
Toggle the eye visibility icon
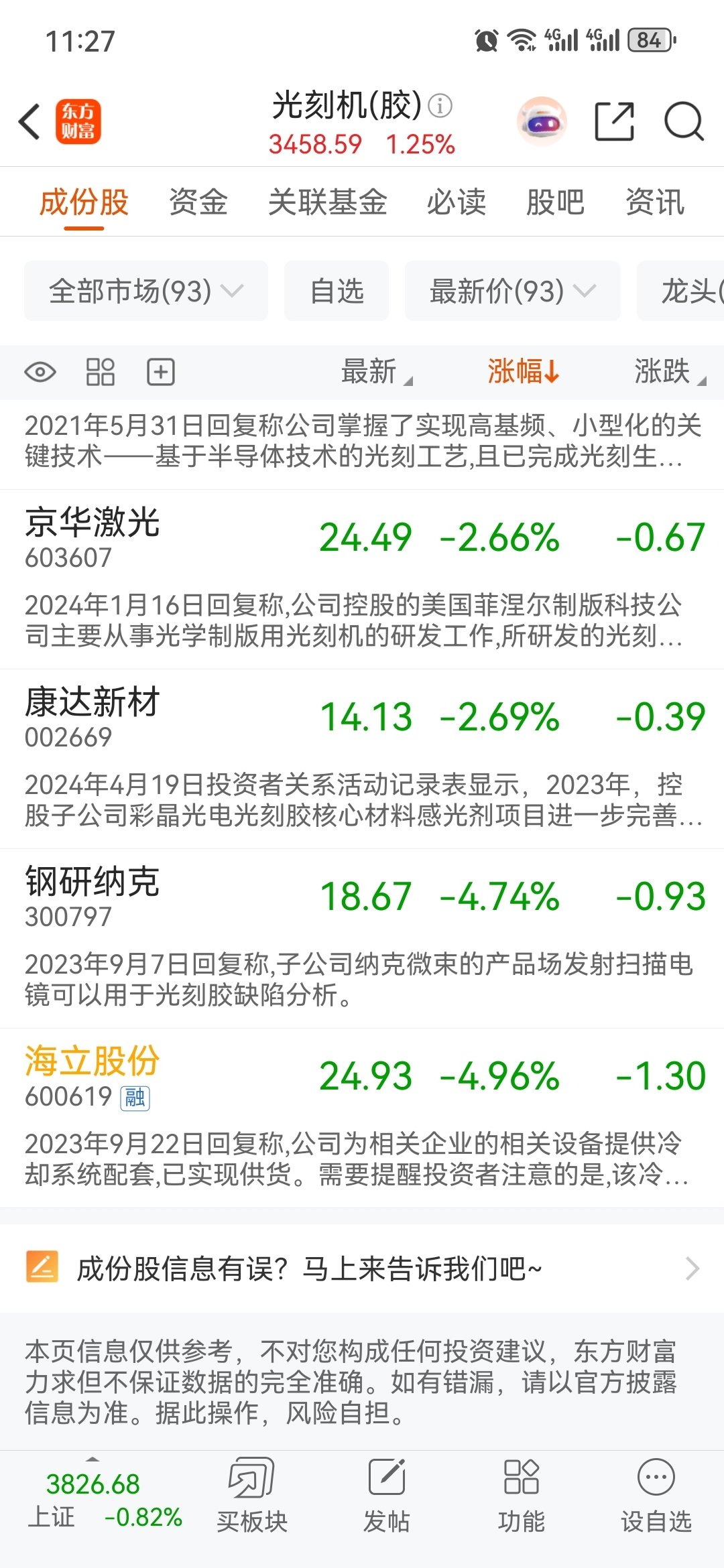click(x=40, y=372)
